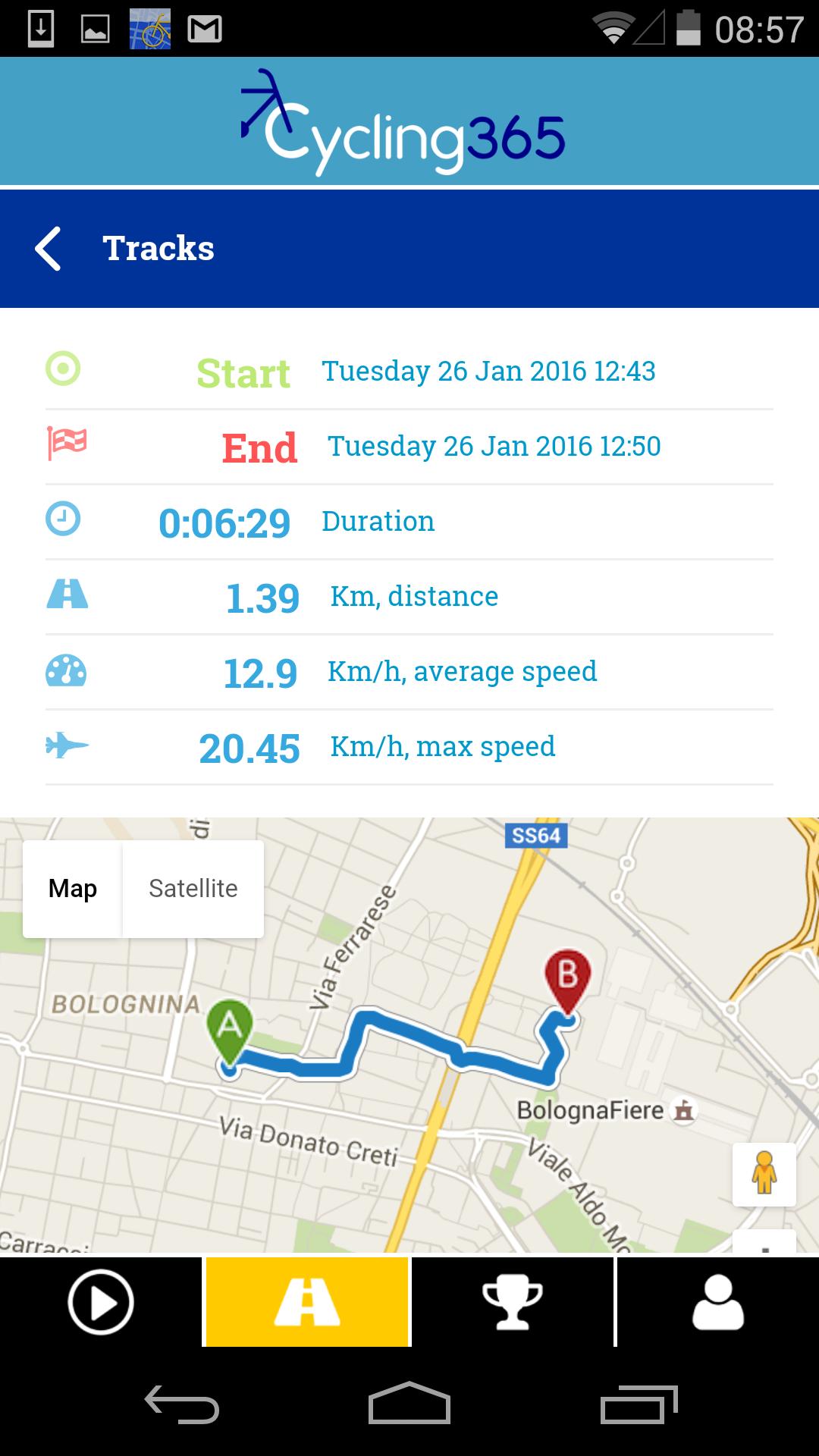The width and height of the screenshot is (819, 1456).
Task: Open the play/record tab
Action: click(x=101, y=1301)
